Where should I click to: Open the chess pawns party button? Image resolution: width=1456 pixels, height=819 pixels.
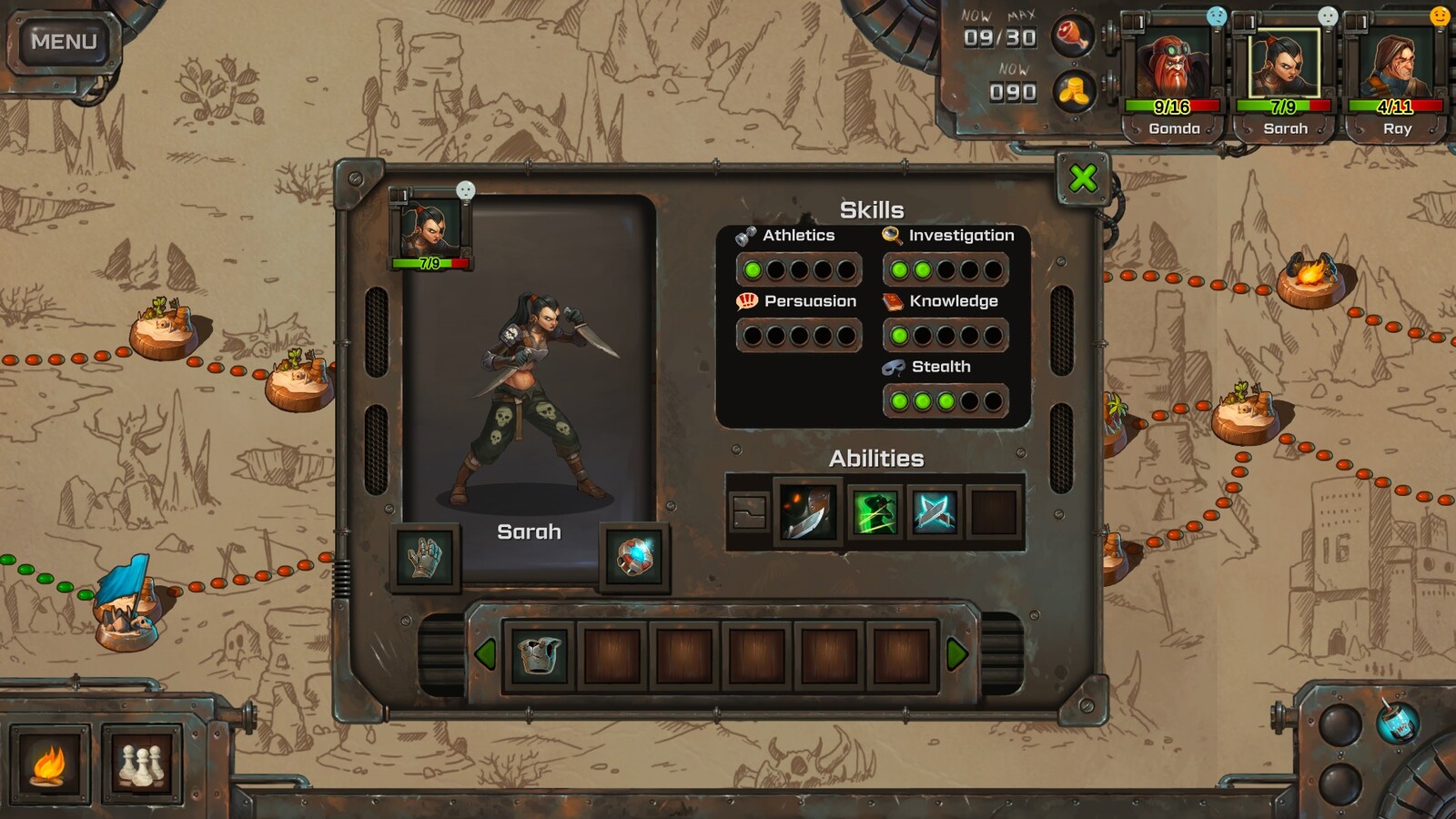tap(141, 764)
